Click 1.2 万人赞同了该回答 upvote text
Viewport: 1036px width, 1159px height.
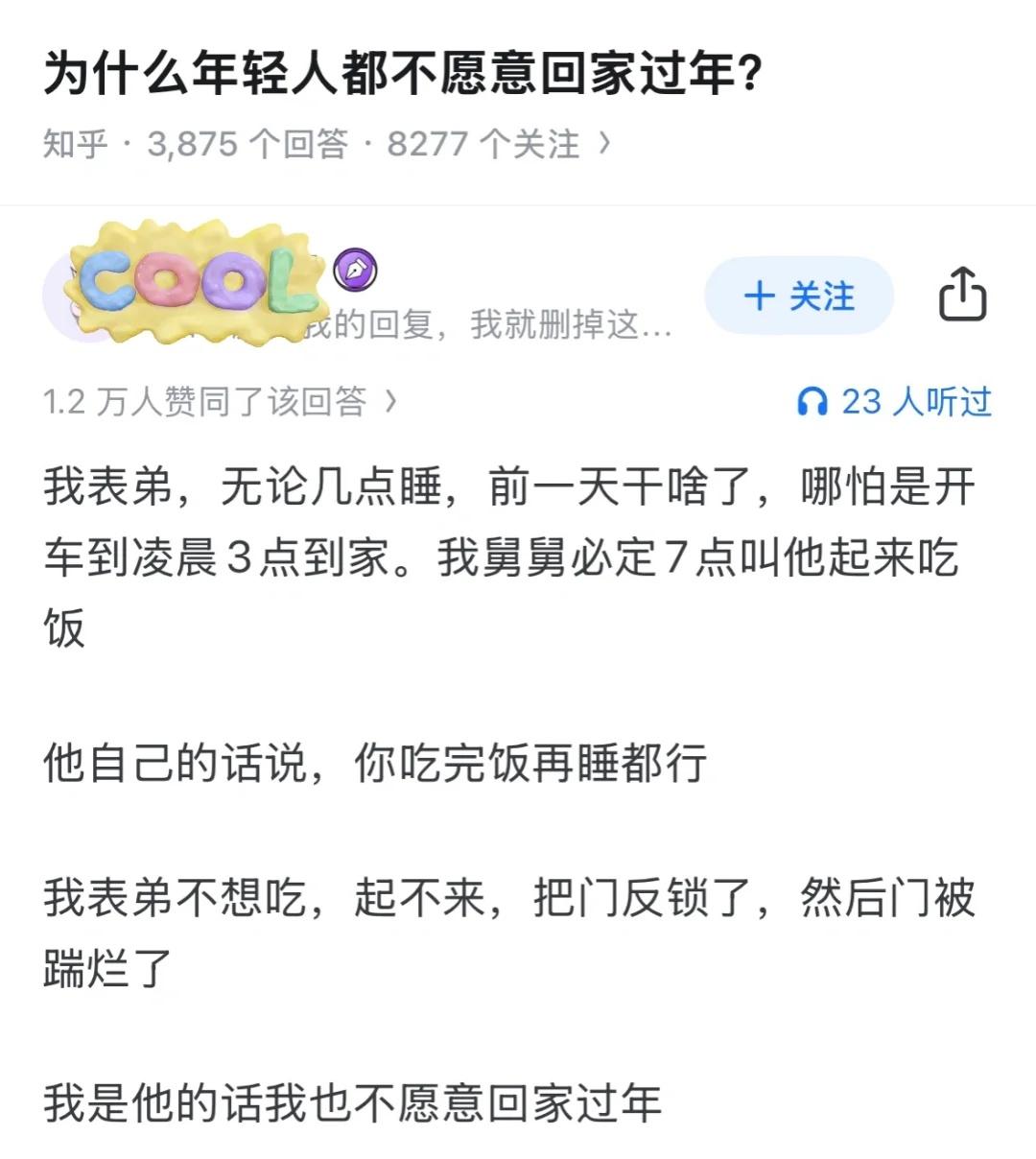(206, 403)
